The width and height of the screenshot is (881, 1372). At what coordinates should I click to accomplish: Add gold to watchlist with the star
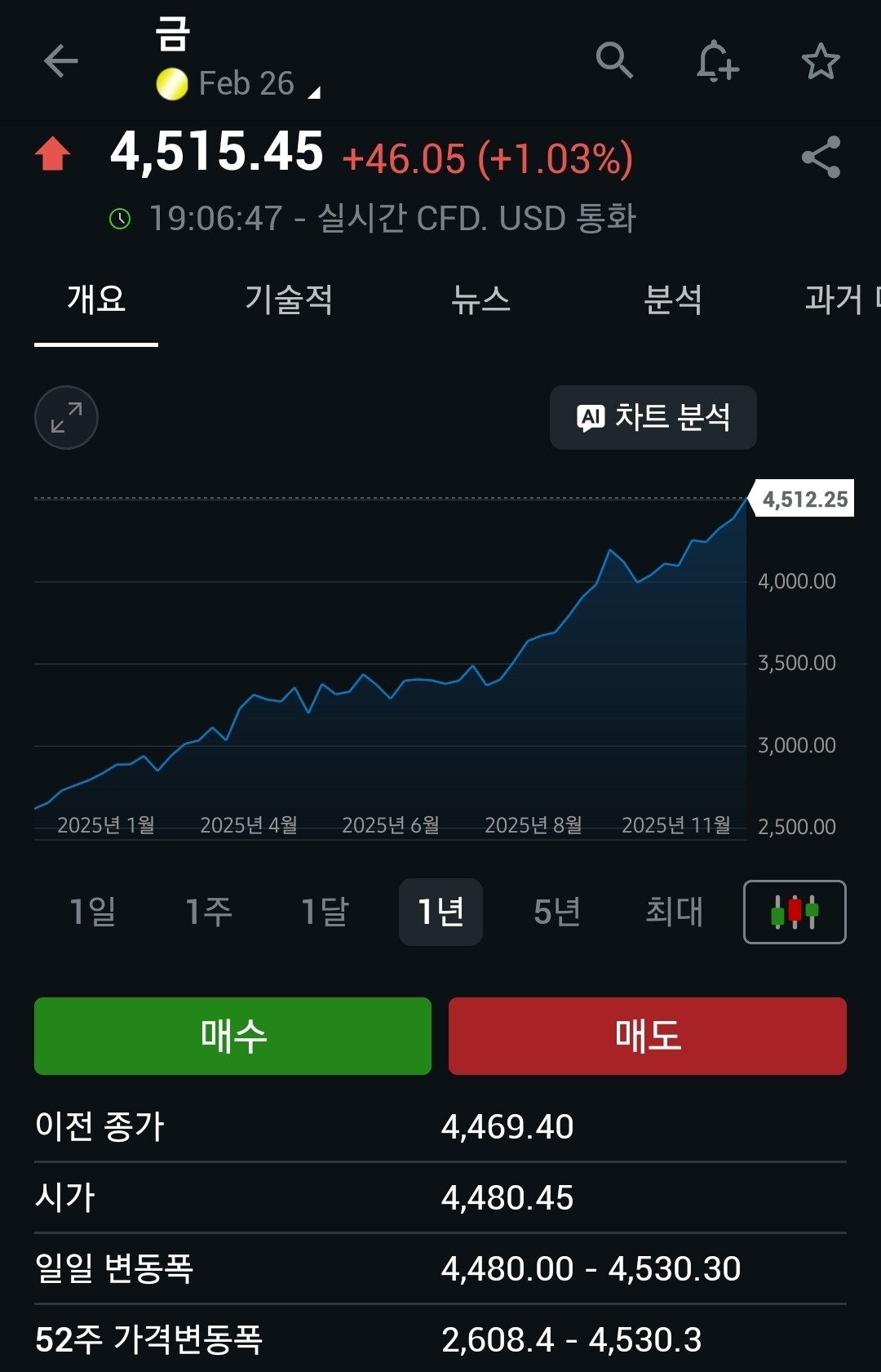click(821, 61)
